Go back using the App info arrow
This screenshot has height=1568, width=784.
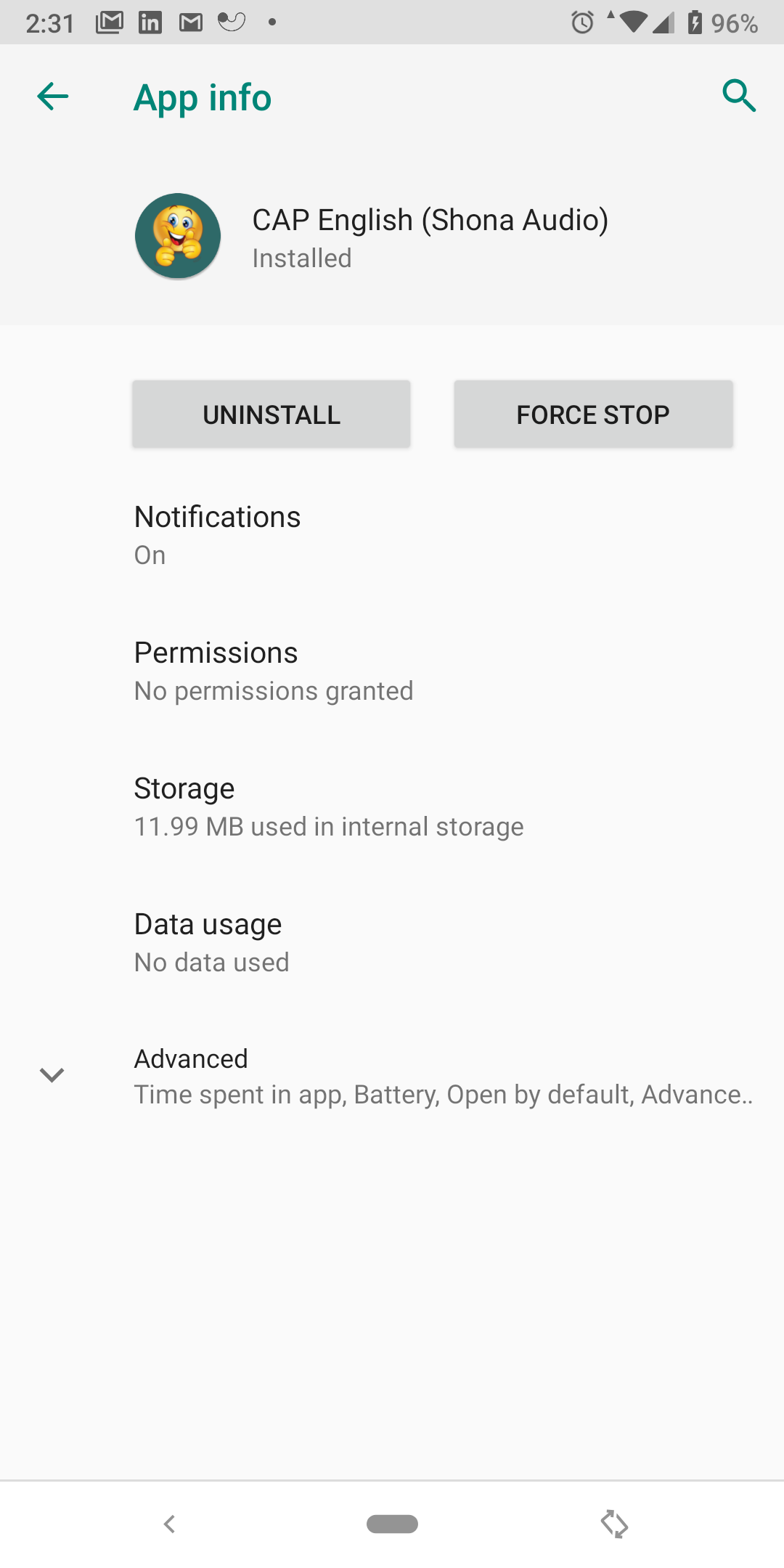53,97
